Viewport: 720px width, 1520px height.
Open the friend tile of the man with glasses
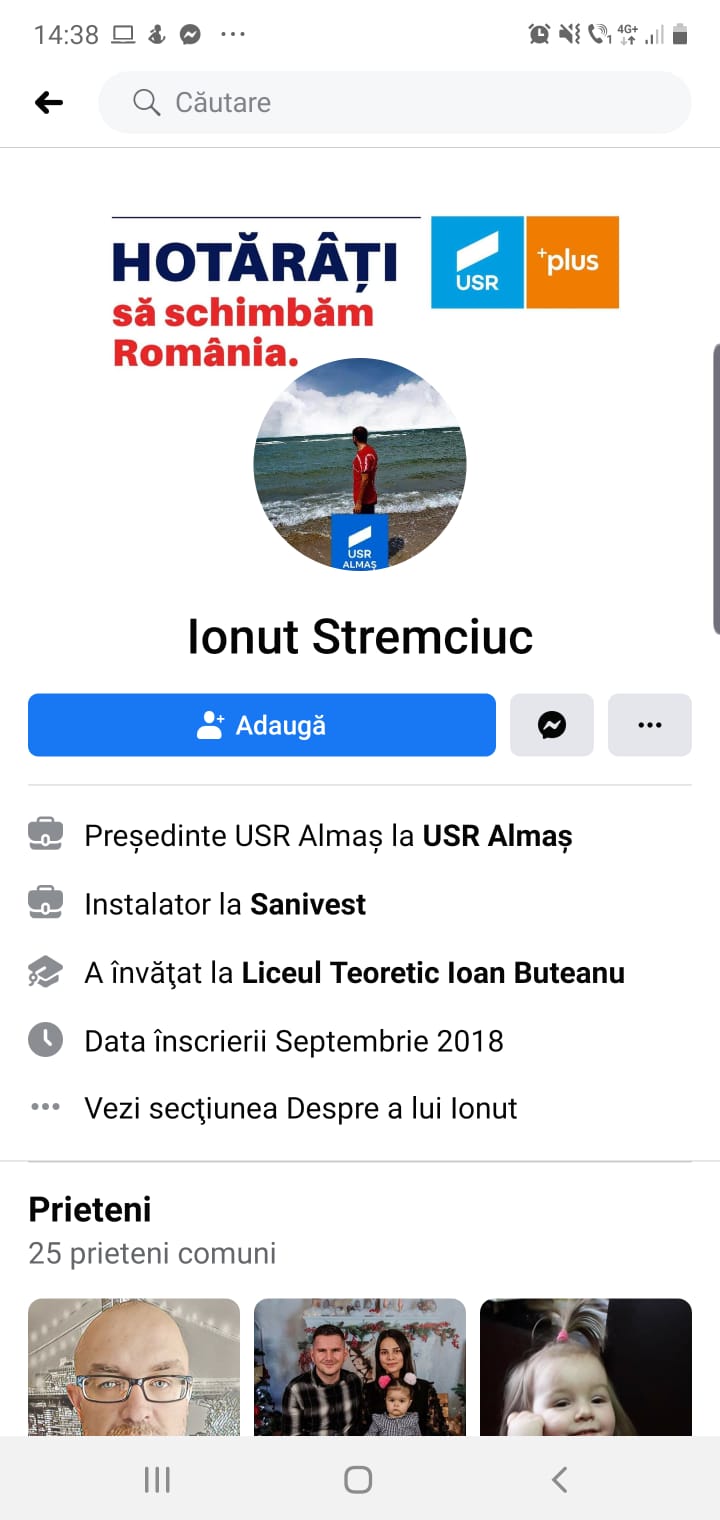tap(134, 1367)
